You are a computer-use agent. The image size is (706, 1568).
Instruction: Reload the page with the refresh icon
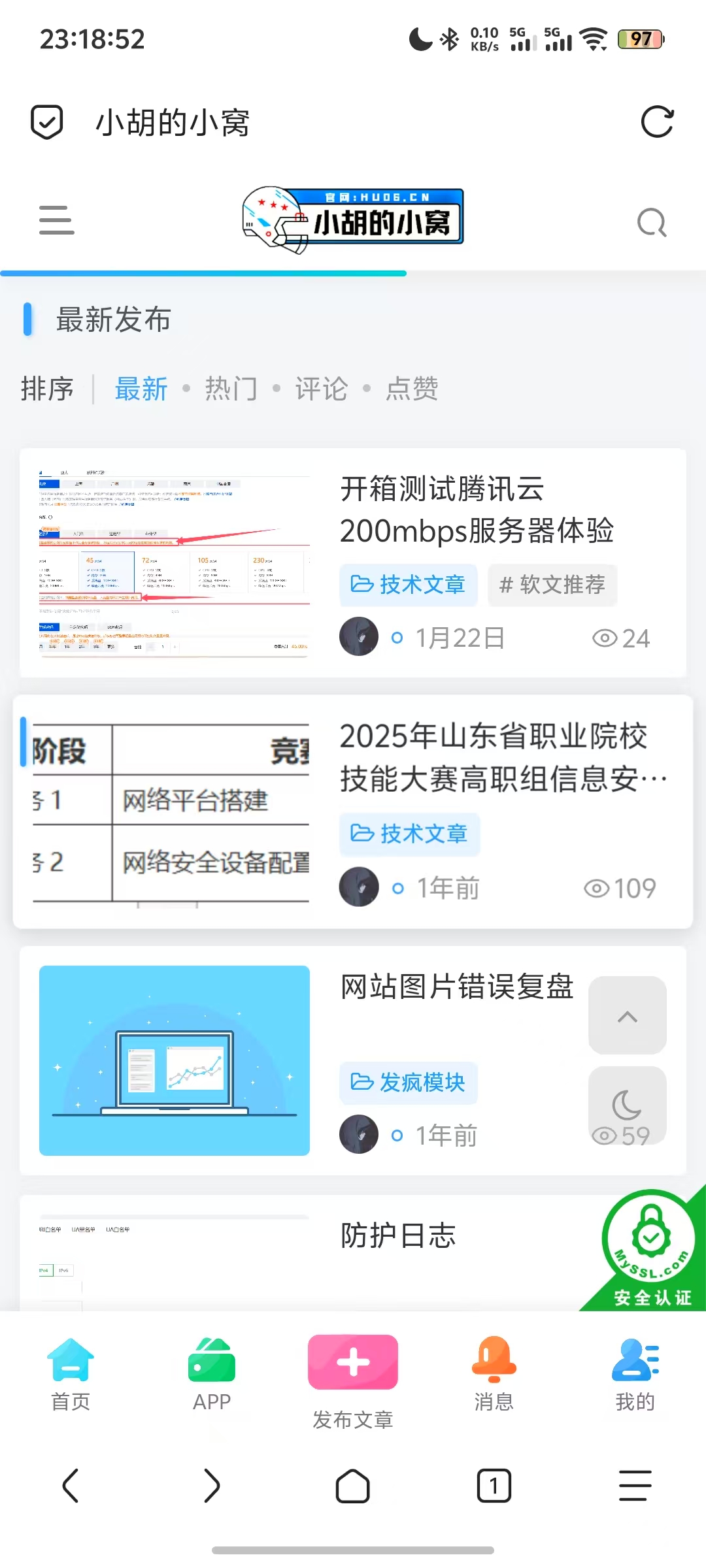coord(656,122)
